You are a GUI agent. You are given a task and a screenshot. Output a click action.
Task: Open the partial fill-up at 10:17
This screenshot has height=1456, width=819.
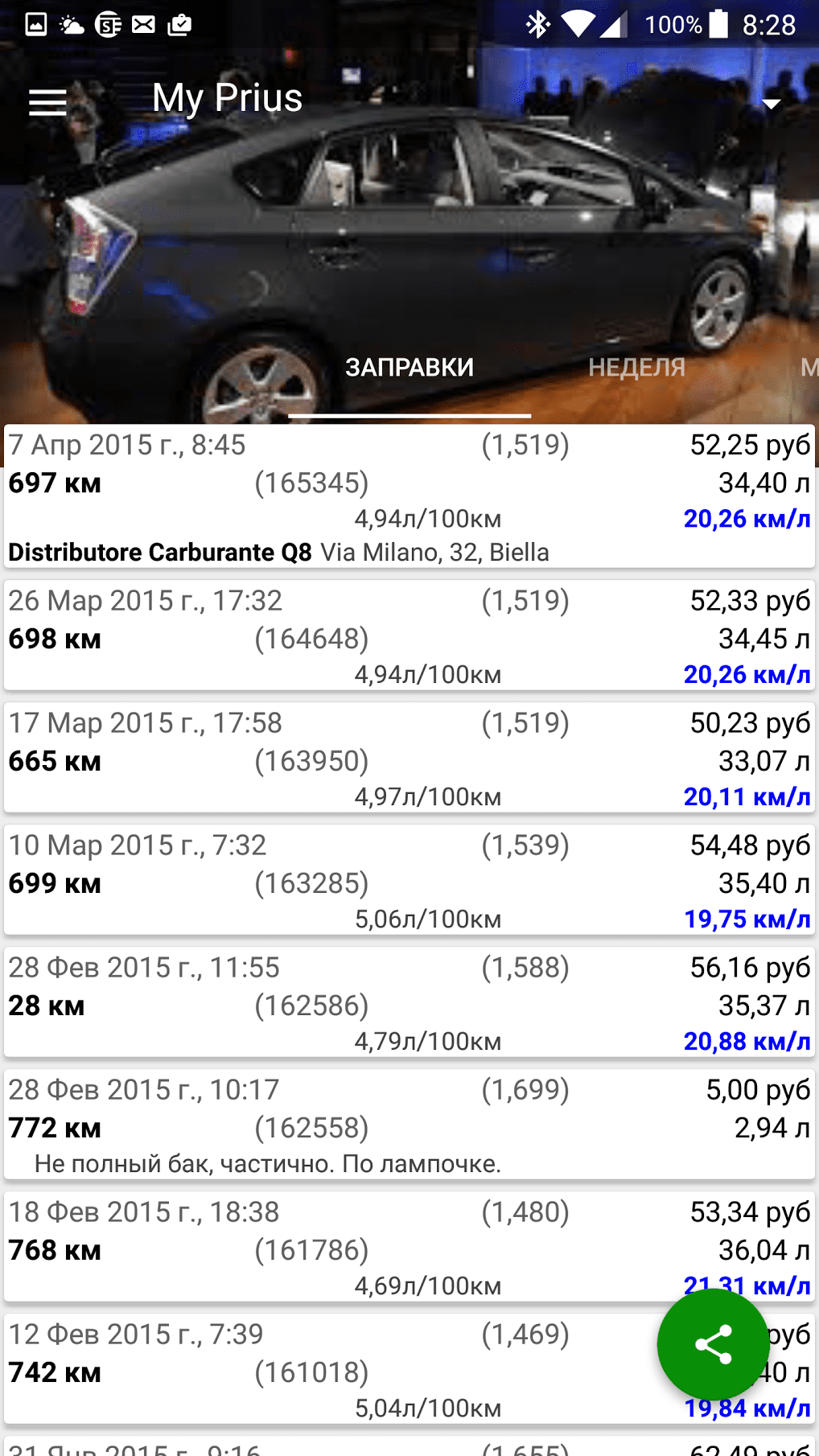(409, 1125)
